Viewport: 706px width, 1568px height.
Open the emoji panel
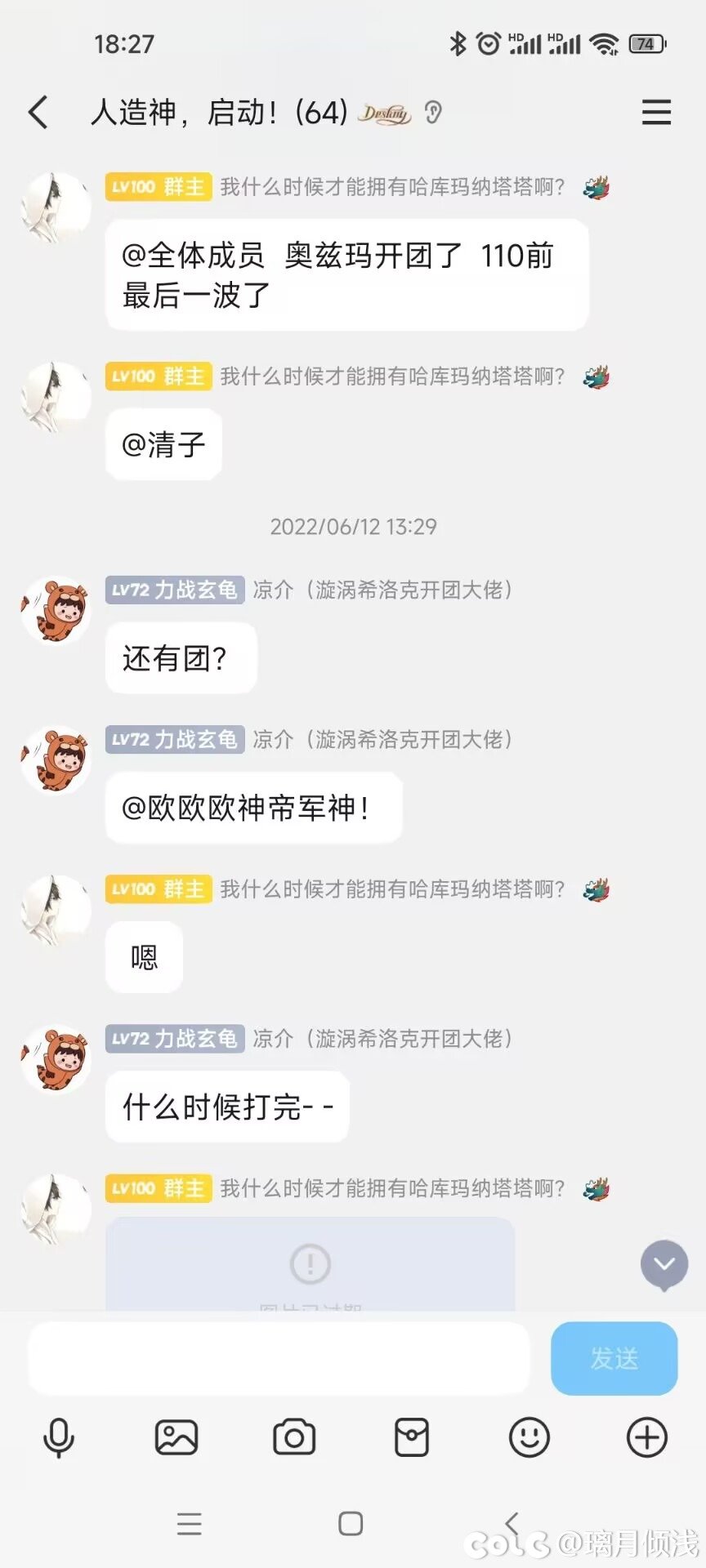pos(529,1437)
